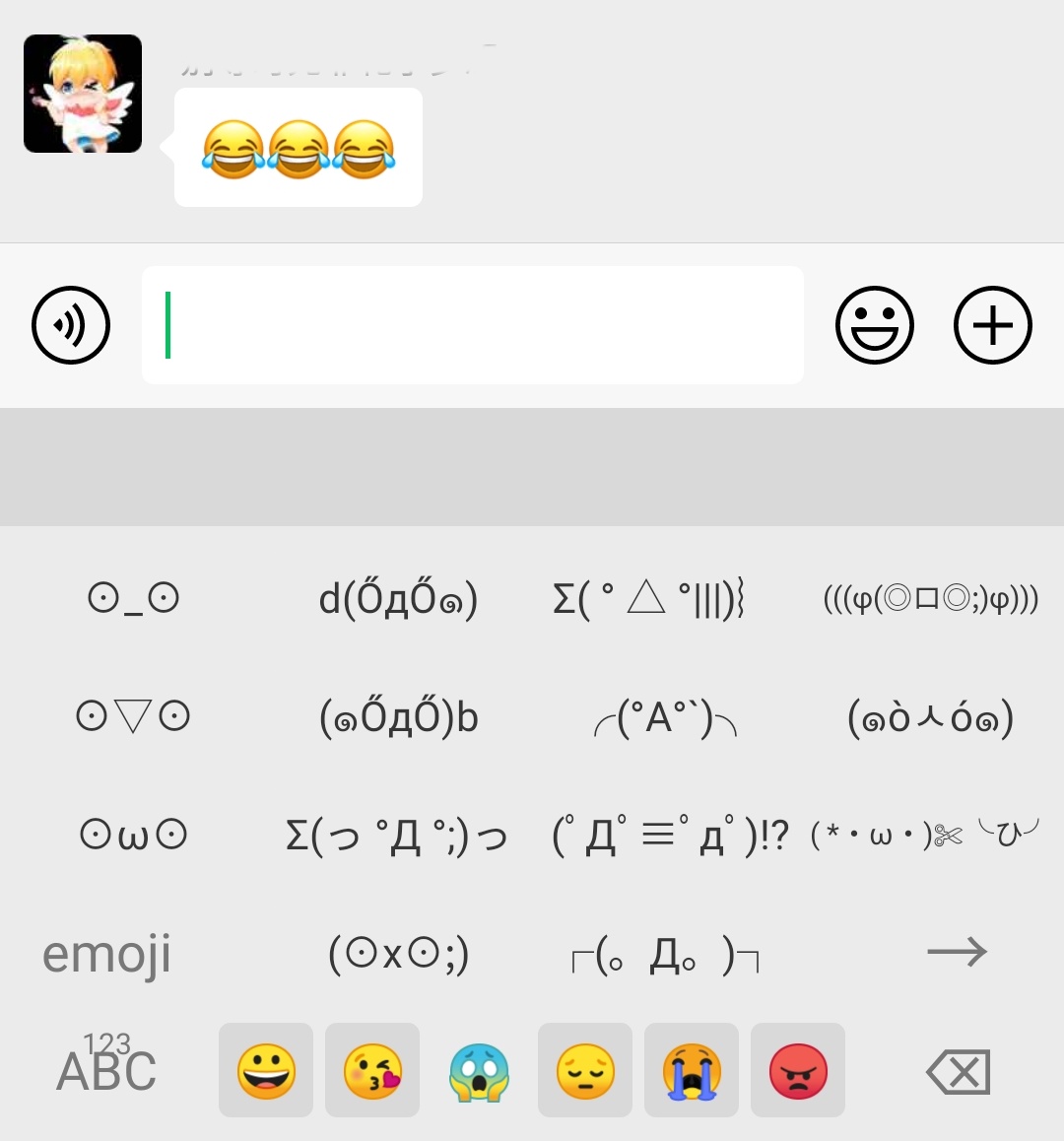
Task: Open the sender's avatar profile
Action: click(83, 94)
